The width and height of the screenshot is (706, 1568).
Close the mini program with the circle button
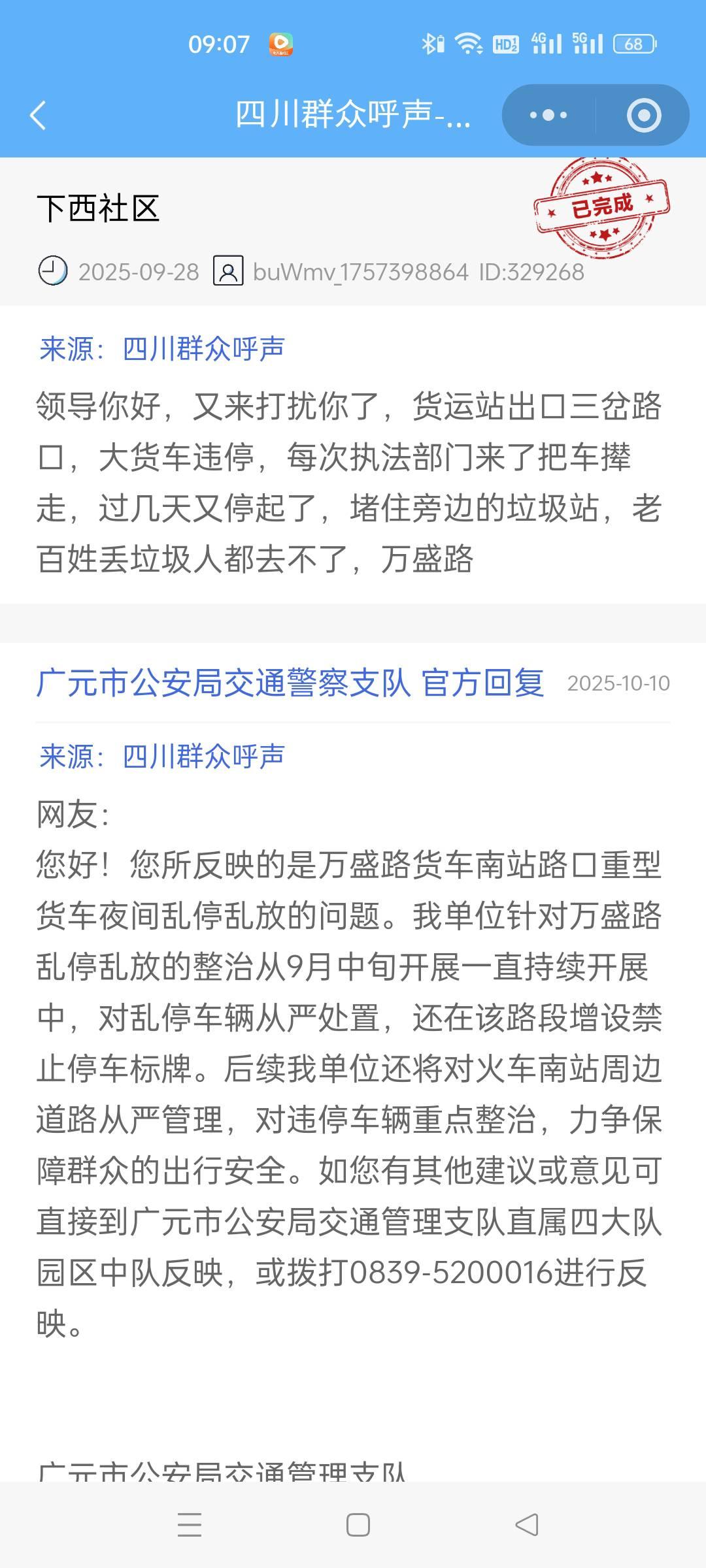[643, 116]
